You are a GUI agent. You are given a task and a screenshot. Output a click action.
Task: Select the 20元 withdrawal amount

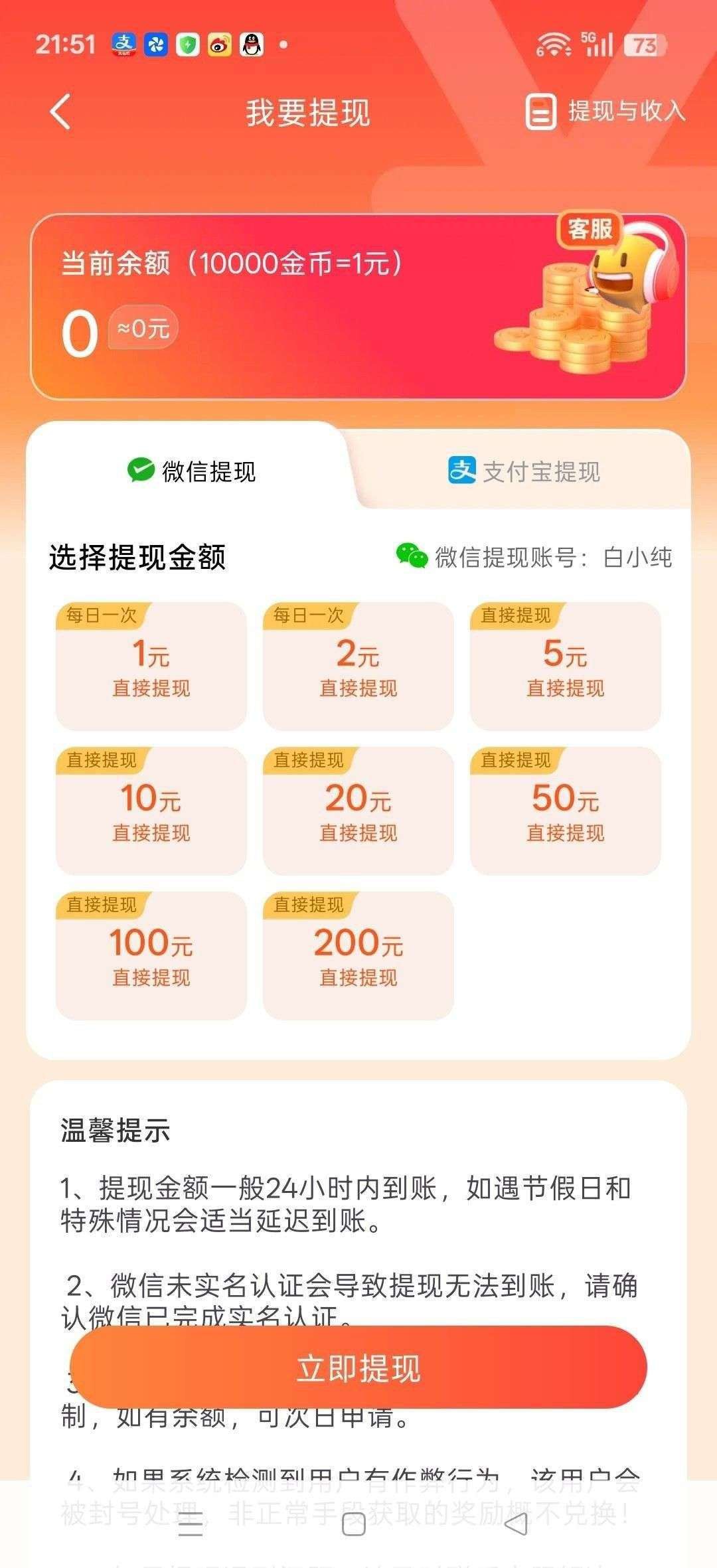pos(358,811)
